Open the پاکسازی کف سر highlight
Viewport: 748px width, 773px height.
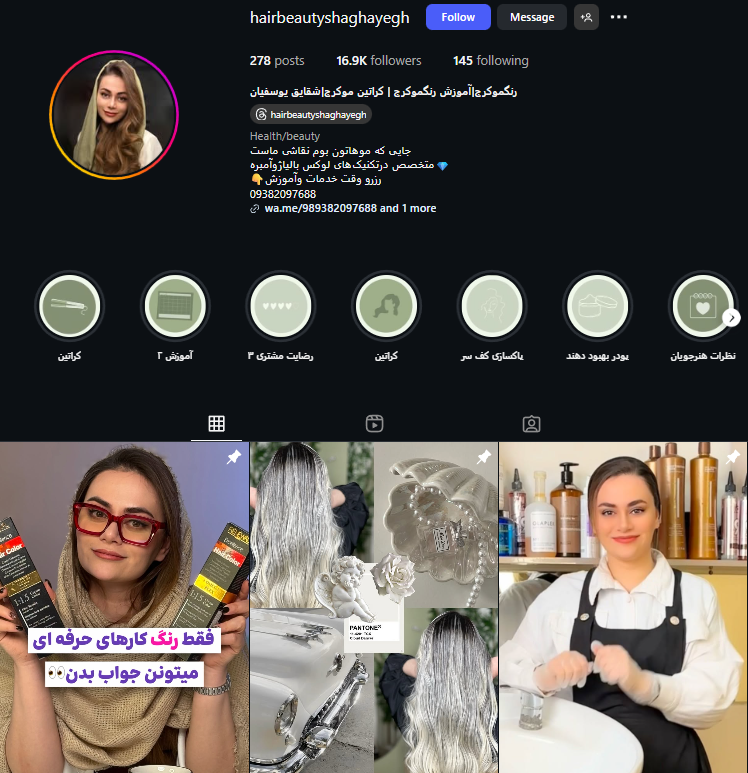[x=491, y=306]
